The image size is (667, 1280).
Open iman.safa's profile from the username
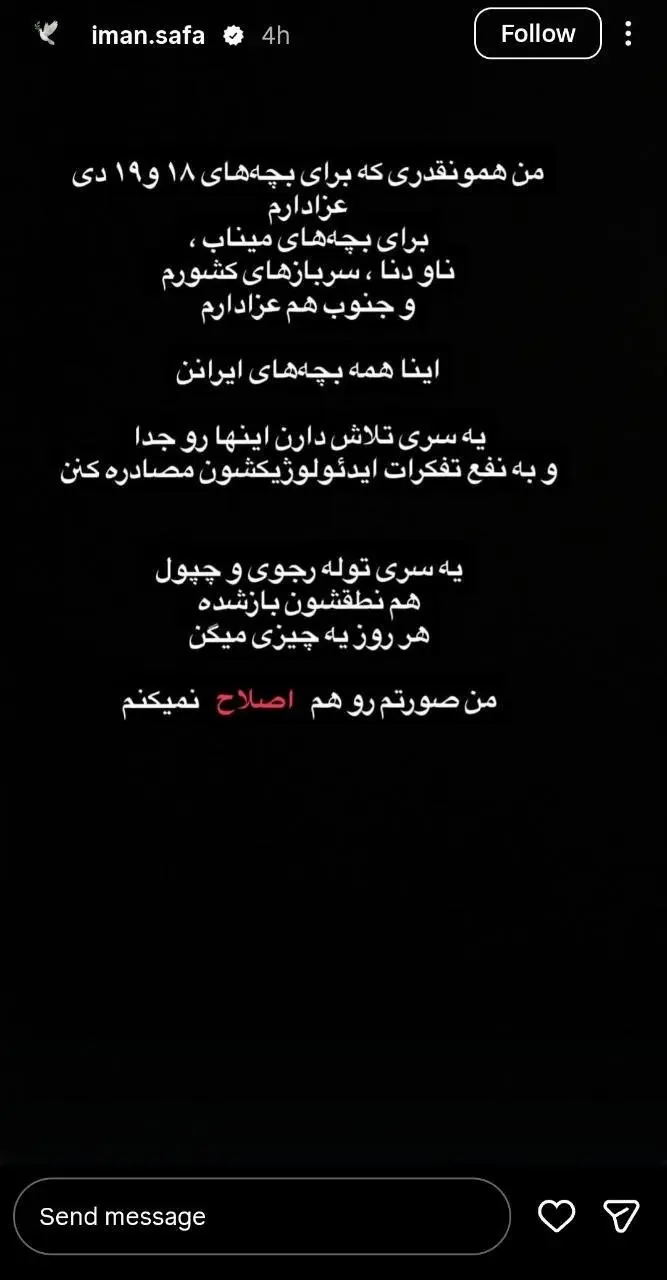point(148,35)
